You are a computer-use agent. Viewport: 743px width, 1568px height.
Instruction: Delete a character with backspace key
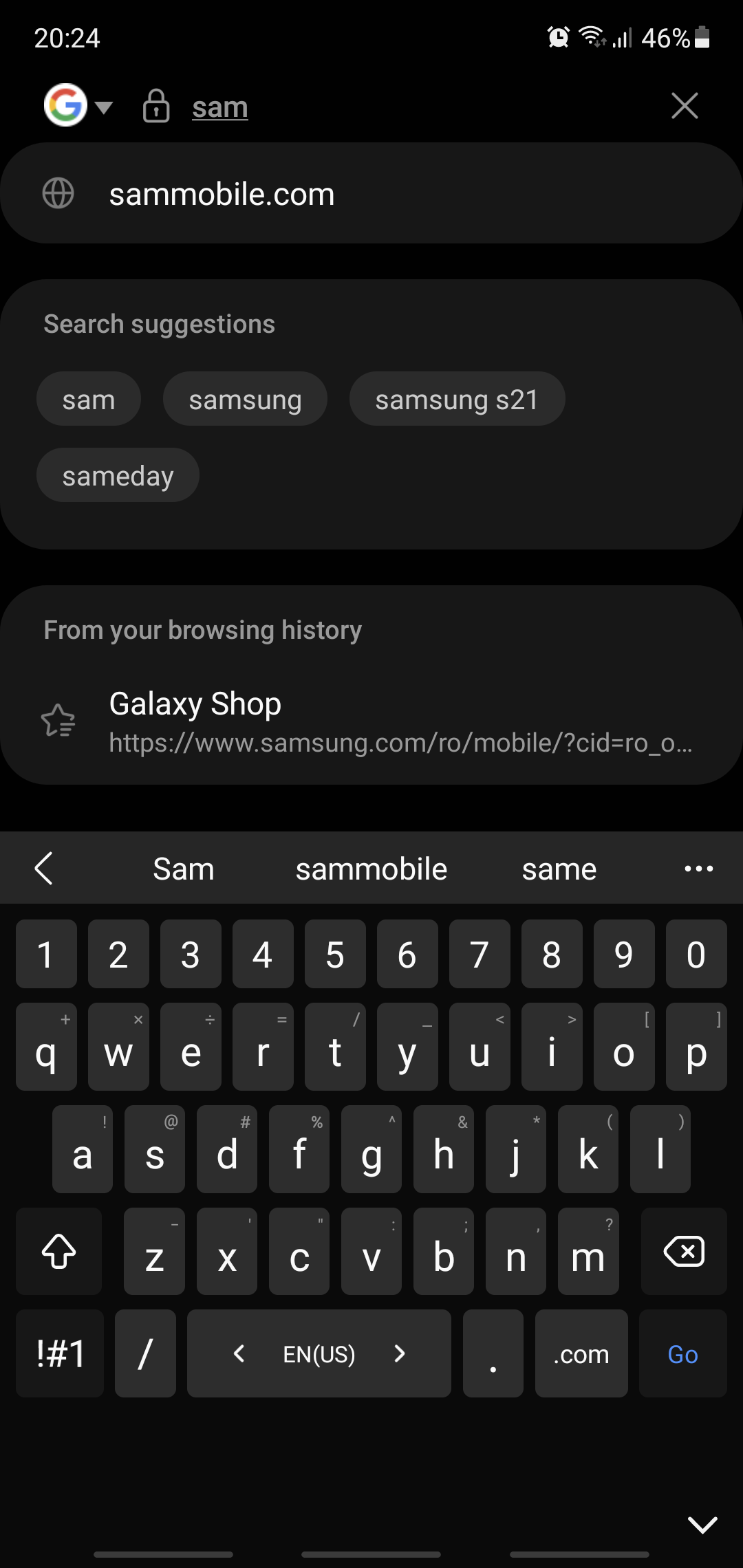point(683,1252)
